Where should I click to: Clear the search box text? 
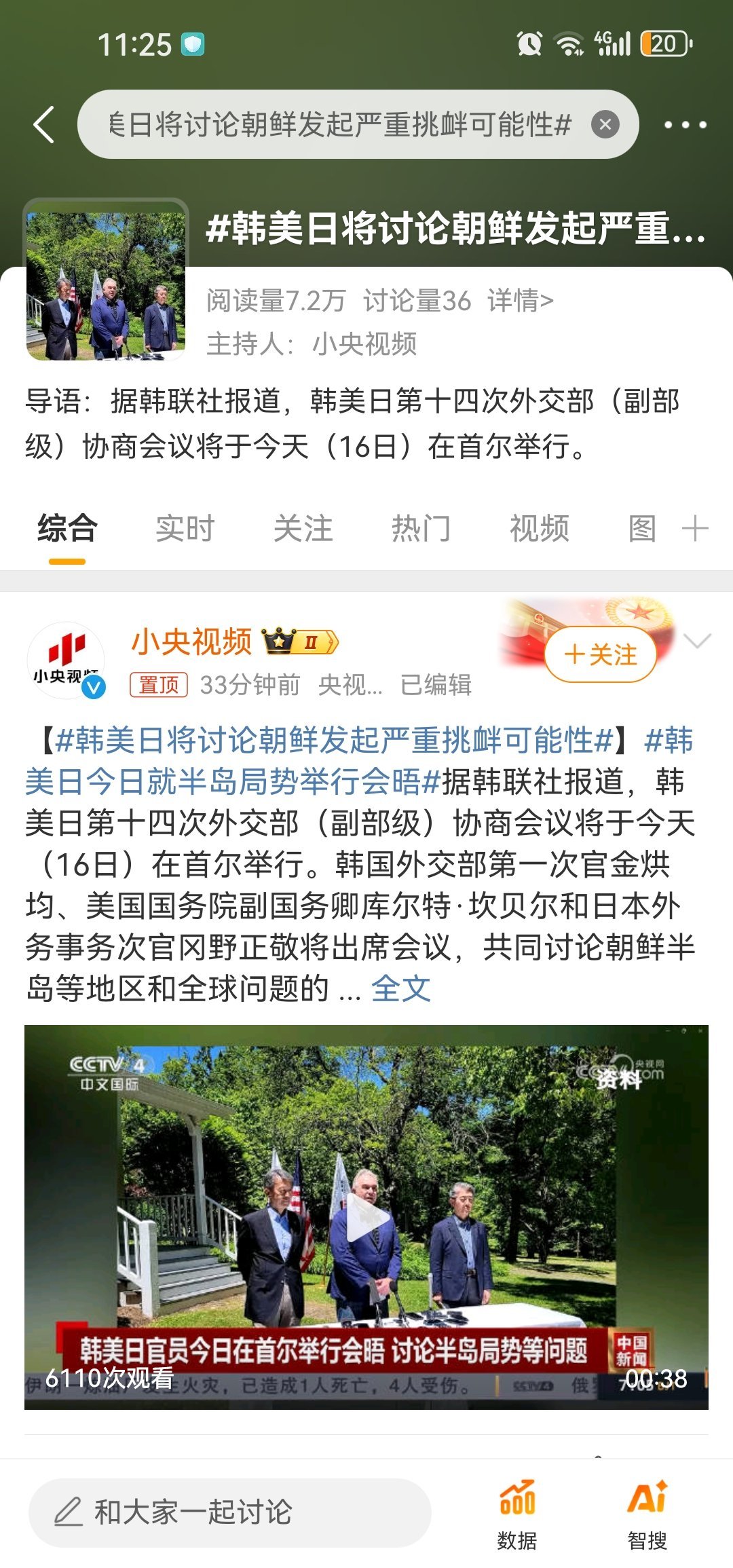605,125
